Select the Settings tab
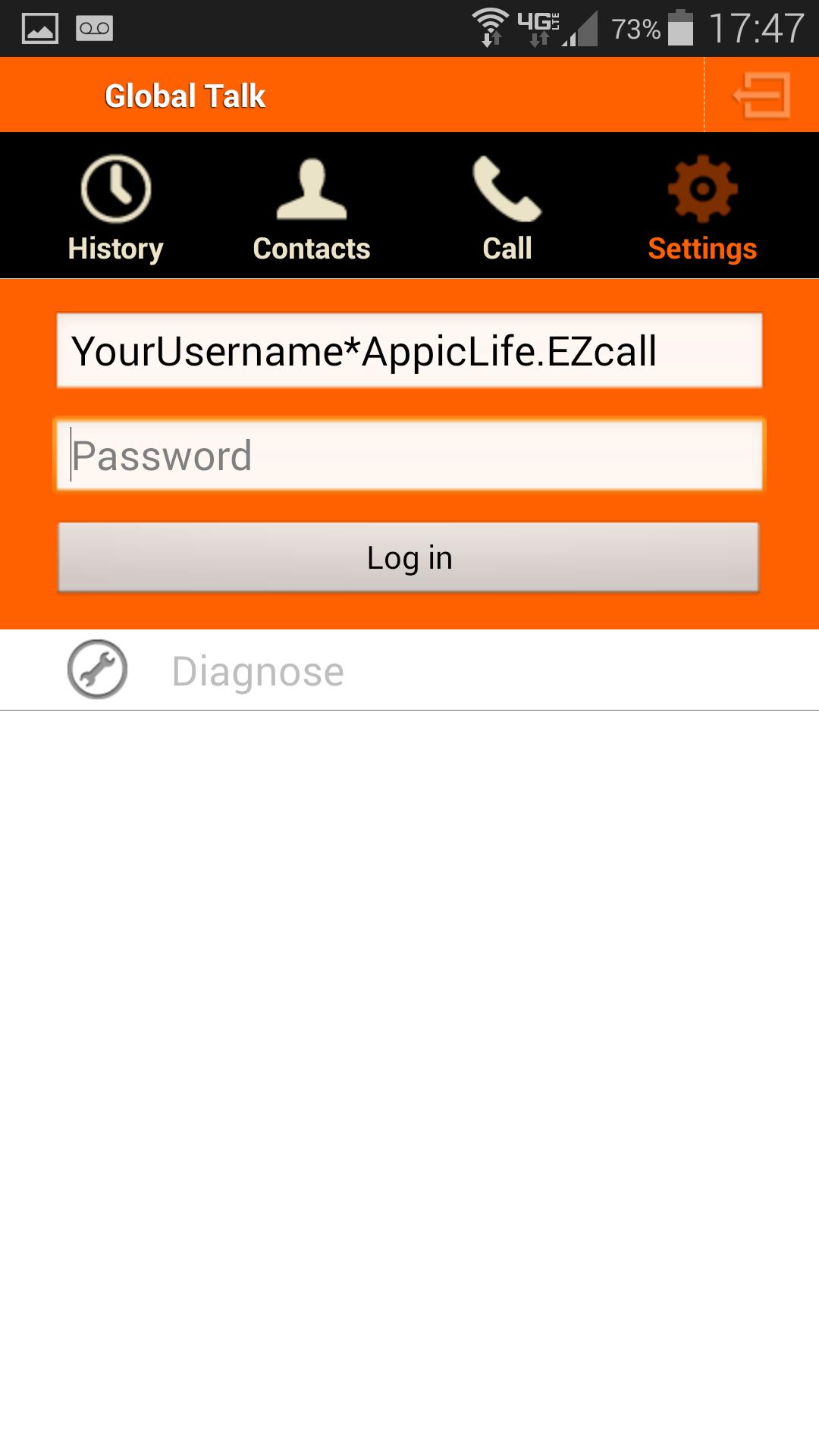The height and width of the screenshot is (1456, 819). pos(702,206)
